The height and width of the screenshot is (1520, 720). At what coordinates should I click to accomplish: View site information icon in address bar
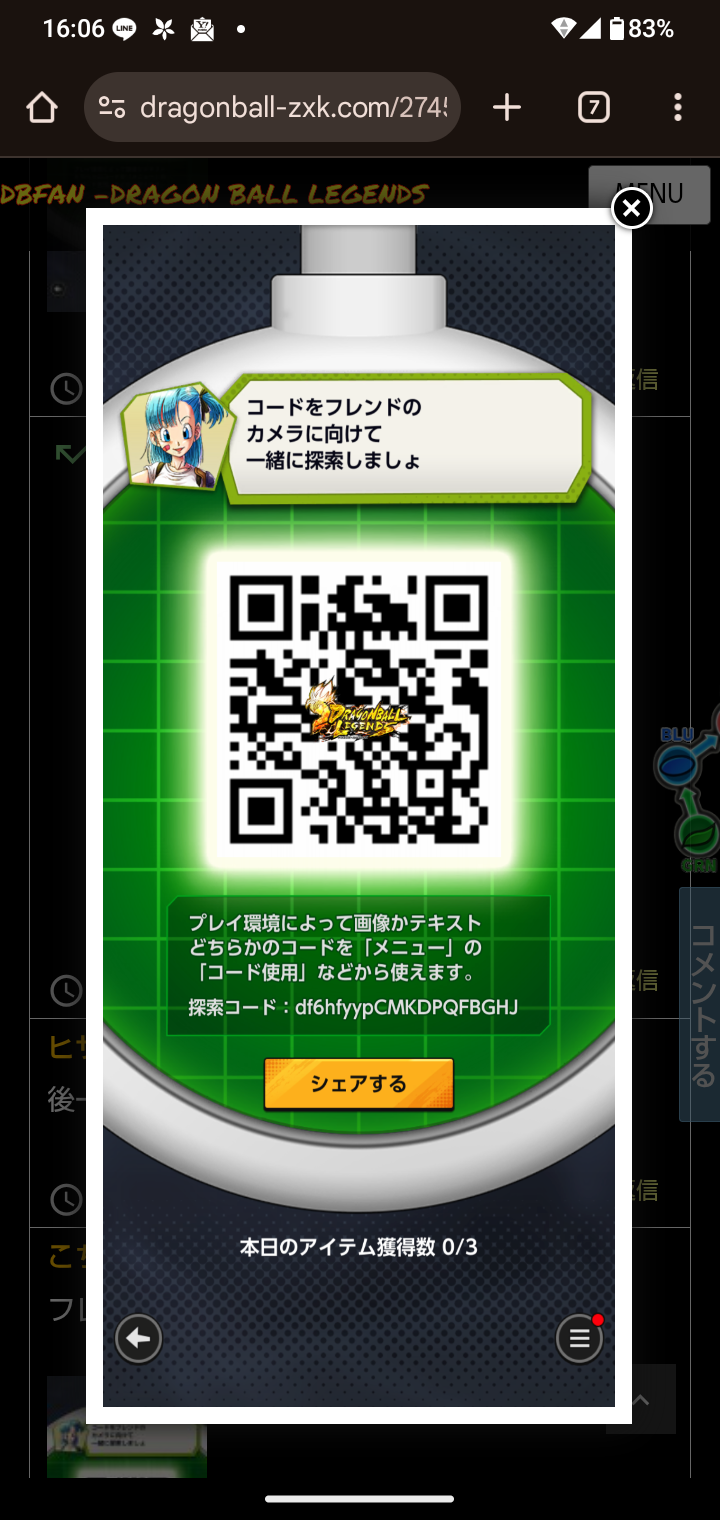111,107
